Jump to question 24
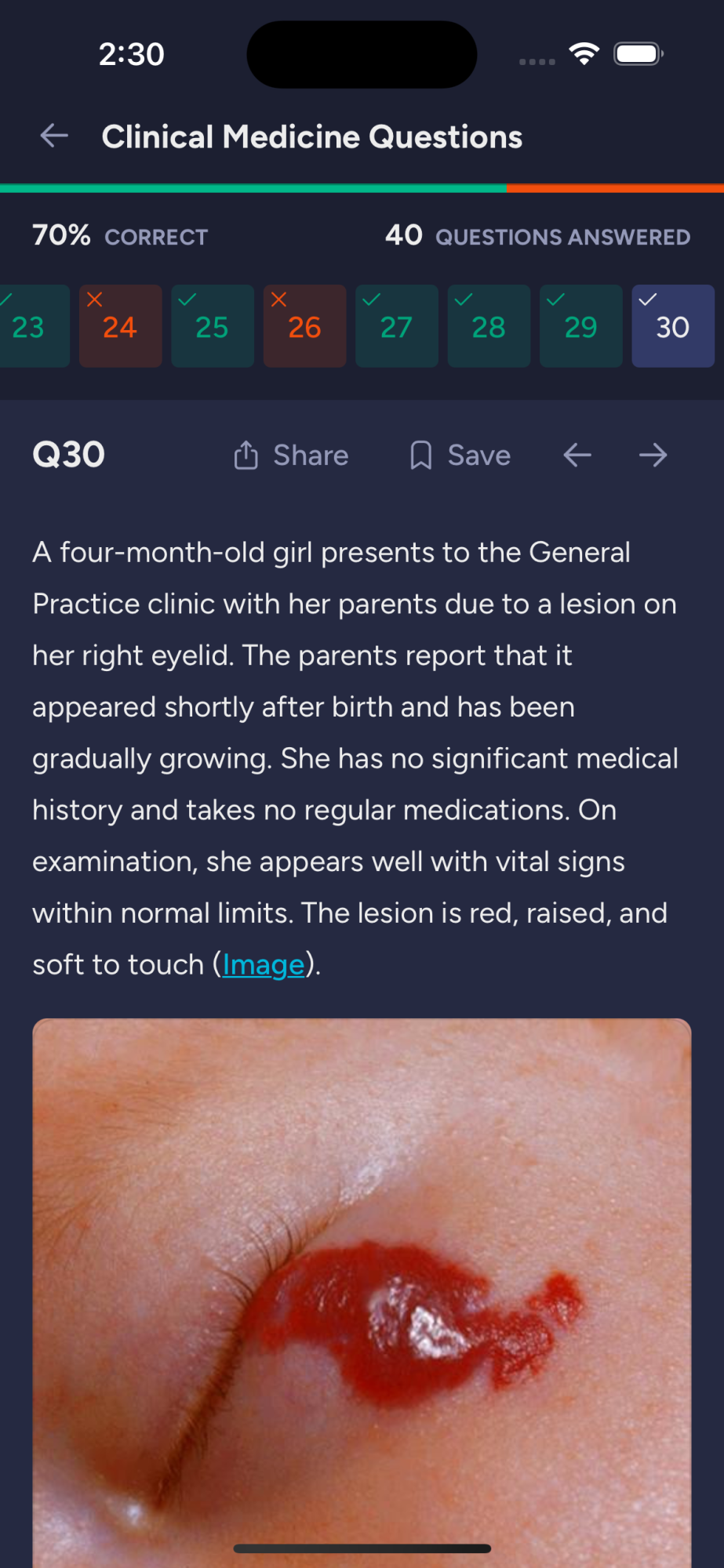This screenshot has height=1568, width=724. (x=120, y=326)
